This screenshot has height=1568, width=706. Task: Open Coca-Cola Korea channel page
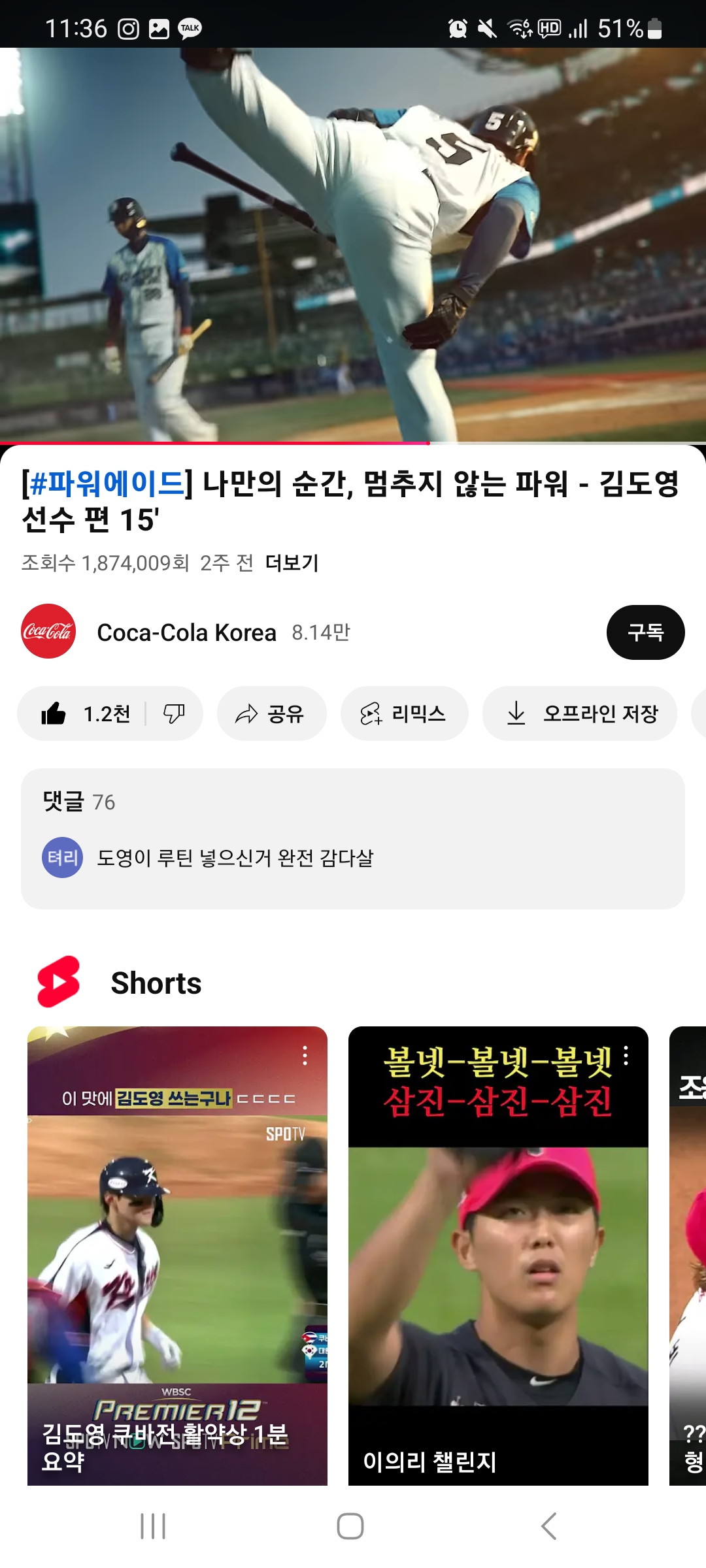[x=186, y=632]
